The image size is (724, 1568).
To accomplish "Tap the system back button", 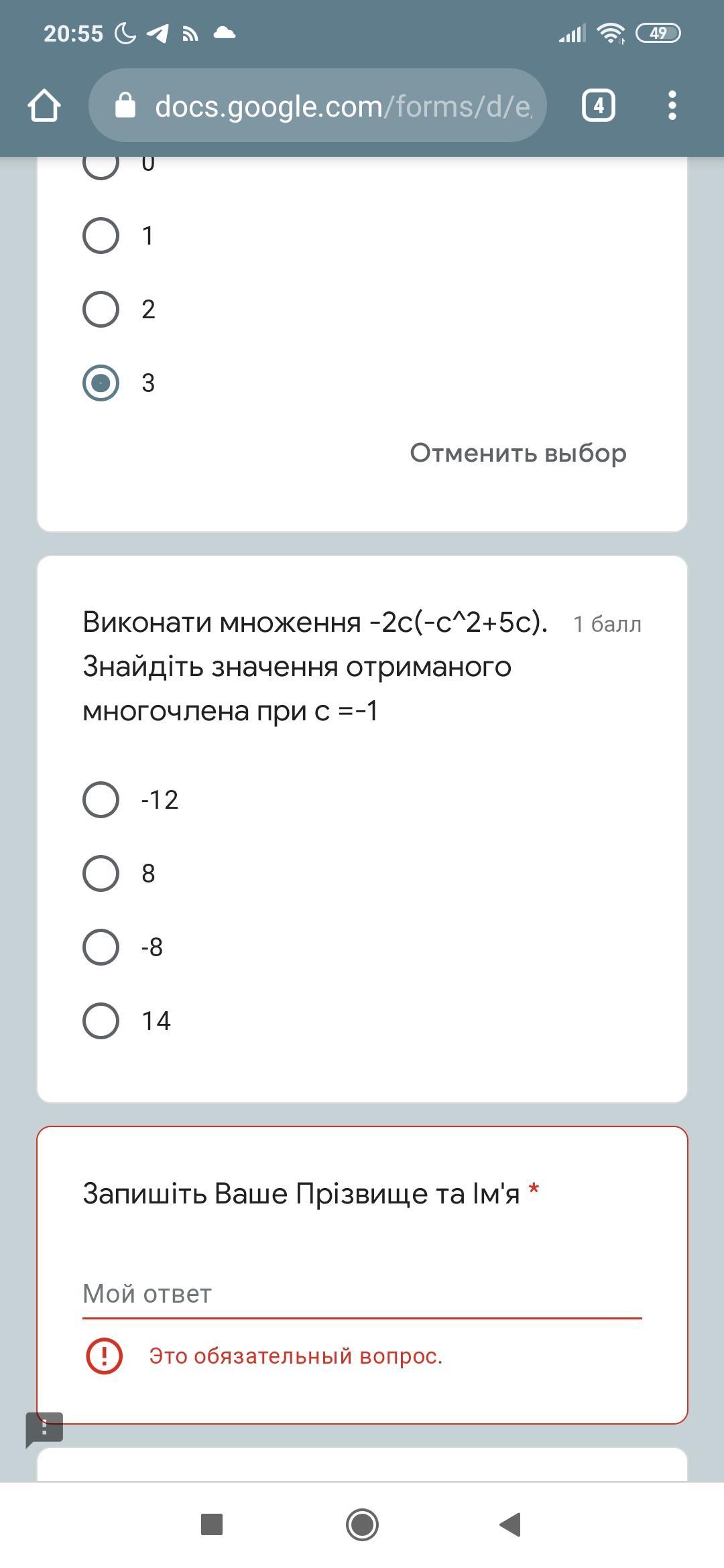I will click(x=511, y=1524).
